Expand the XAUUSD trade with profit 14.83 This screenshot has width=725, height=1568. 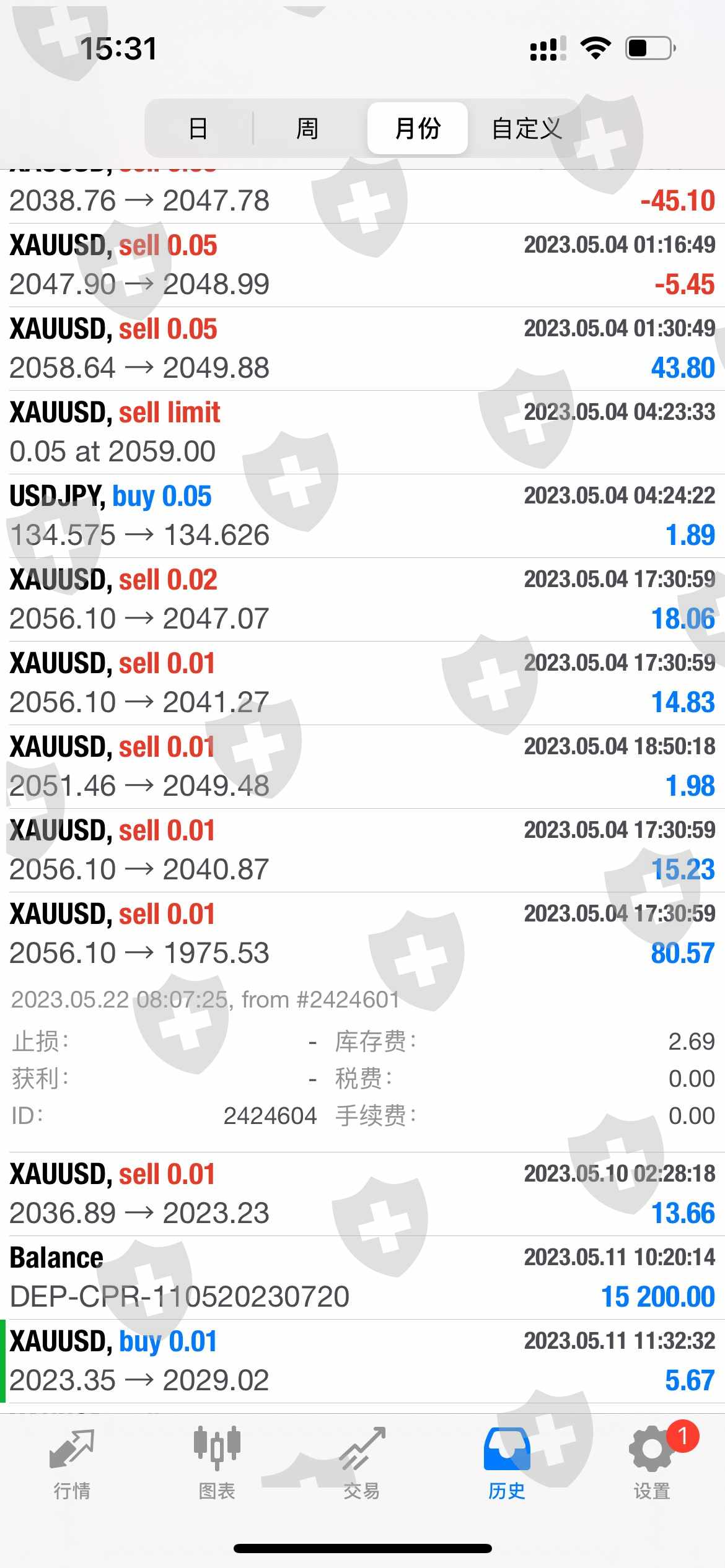click(x=362, y=683)
